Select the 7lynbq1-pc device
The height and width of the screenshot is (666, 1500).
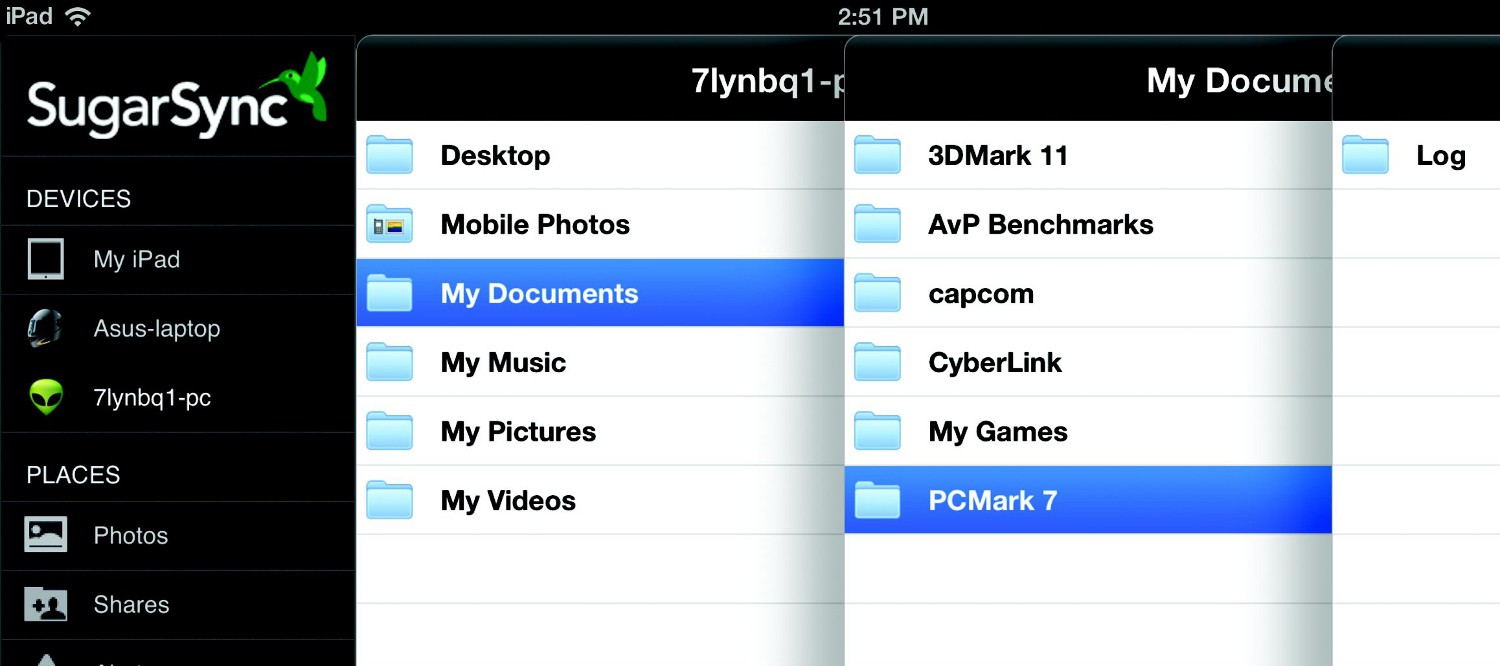point(151,398)
